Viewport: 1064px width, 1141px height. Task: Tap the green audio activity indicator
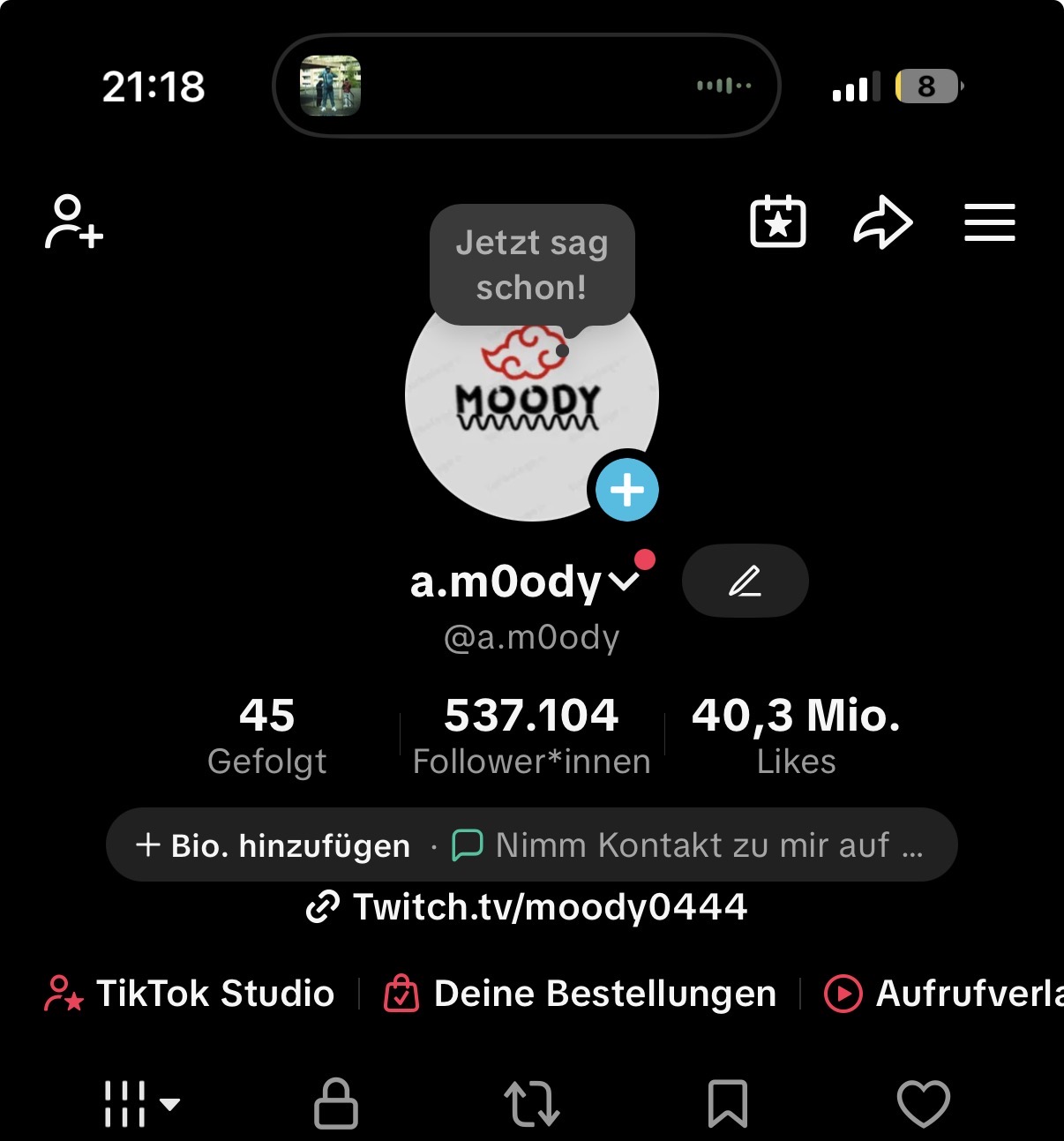point(723,86)
